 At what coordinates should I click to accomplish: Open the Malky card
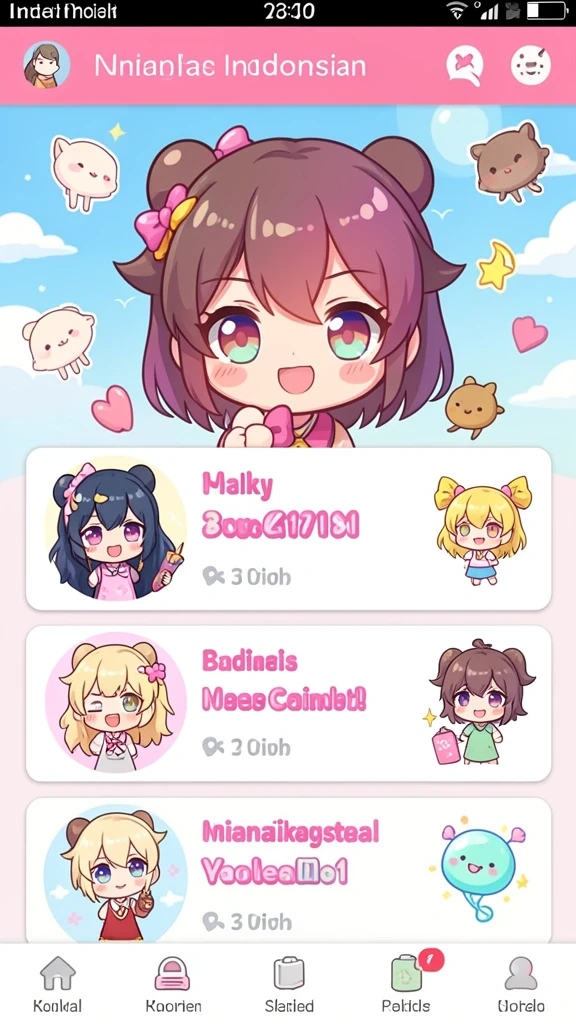point(288,528)
